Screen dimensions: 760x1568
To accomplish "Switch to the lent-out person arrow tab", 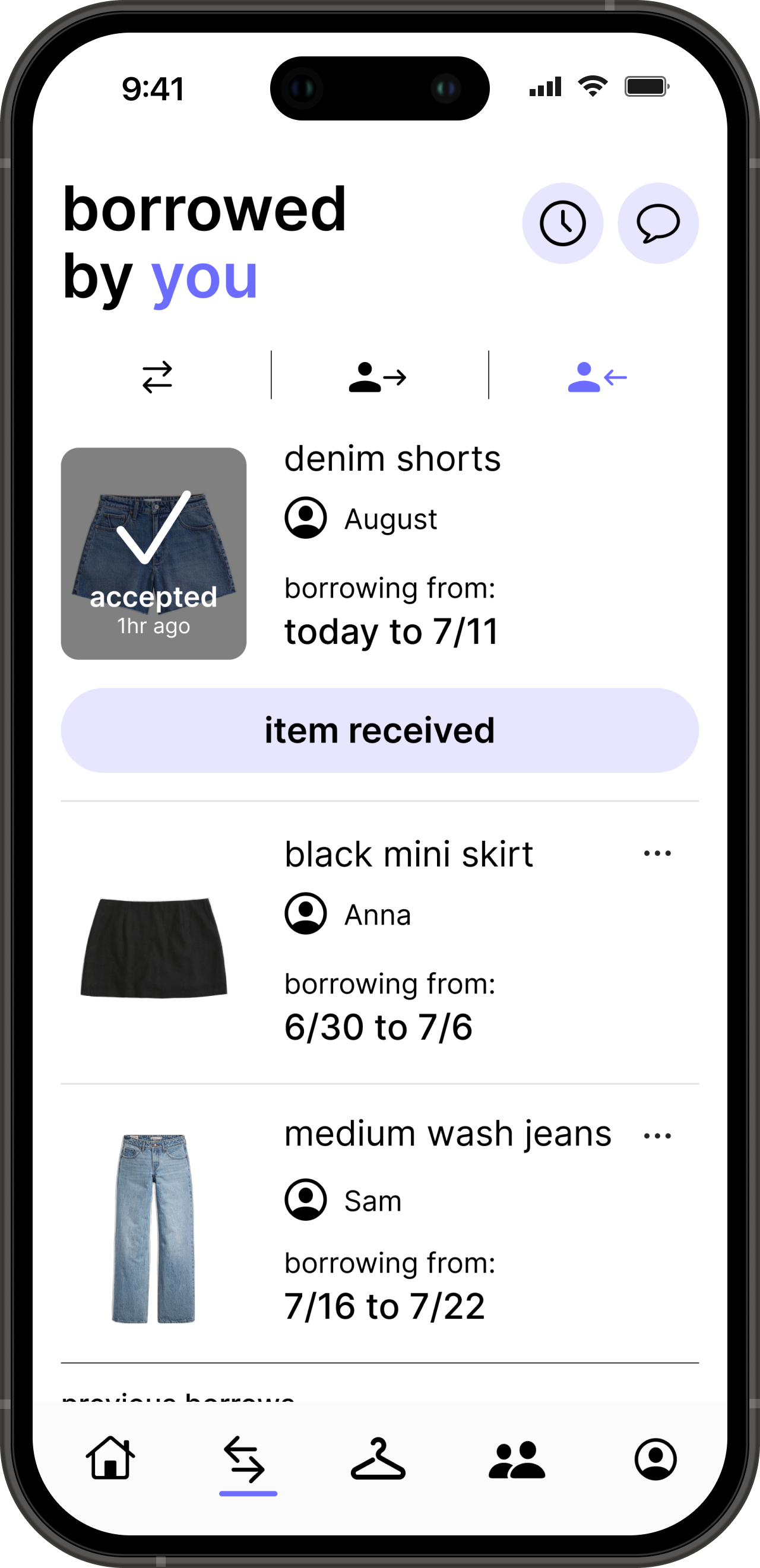I will [x=378, y=377].
